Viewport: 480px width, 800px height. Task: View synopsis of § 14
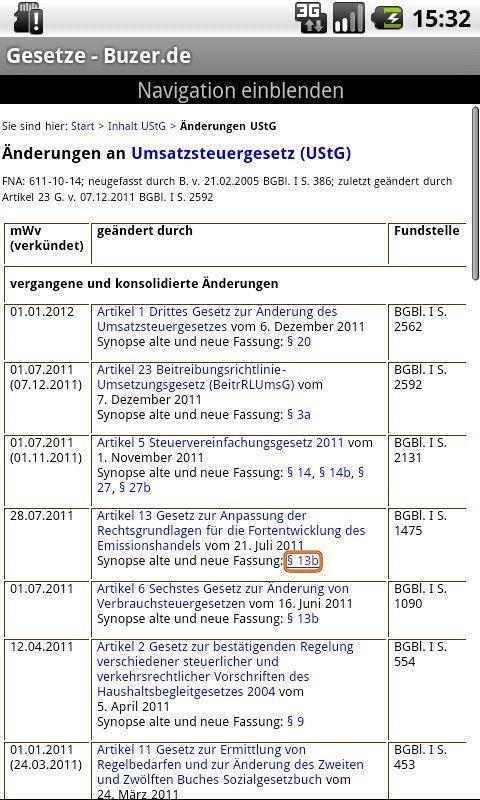[x=299, y=472]
